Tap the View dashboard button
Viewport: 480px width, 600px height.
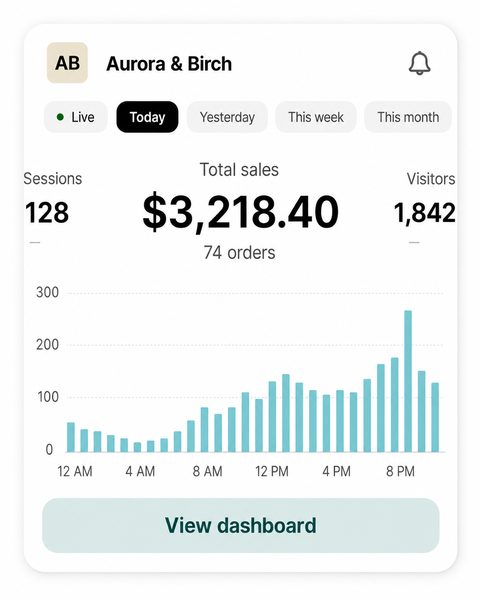point(240,525)
